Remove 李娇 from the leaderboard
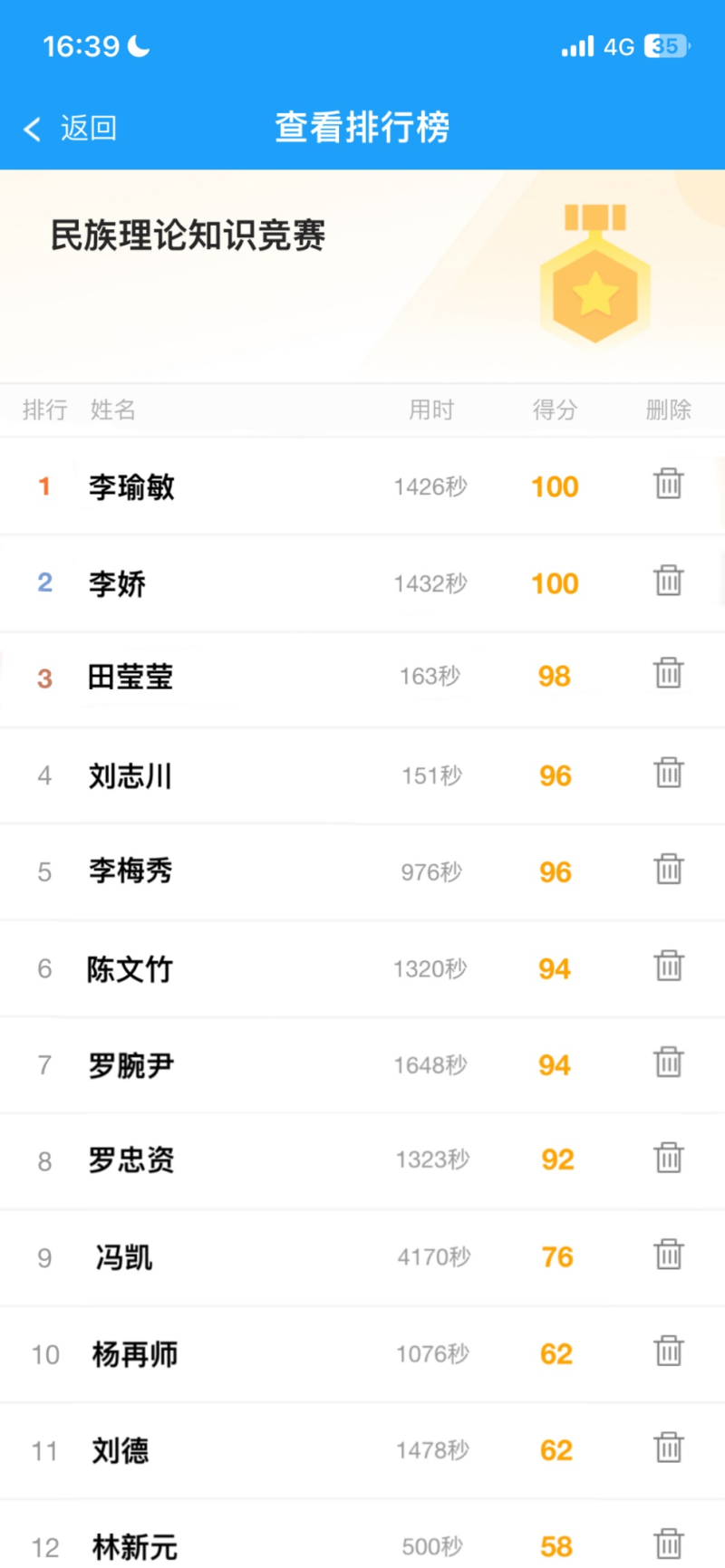 click(x=668, y=580)
